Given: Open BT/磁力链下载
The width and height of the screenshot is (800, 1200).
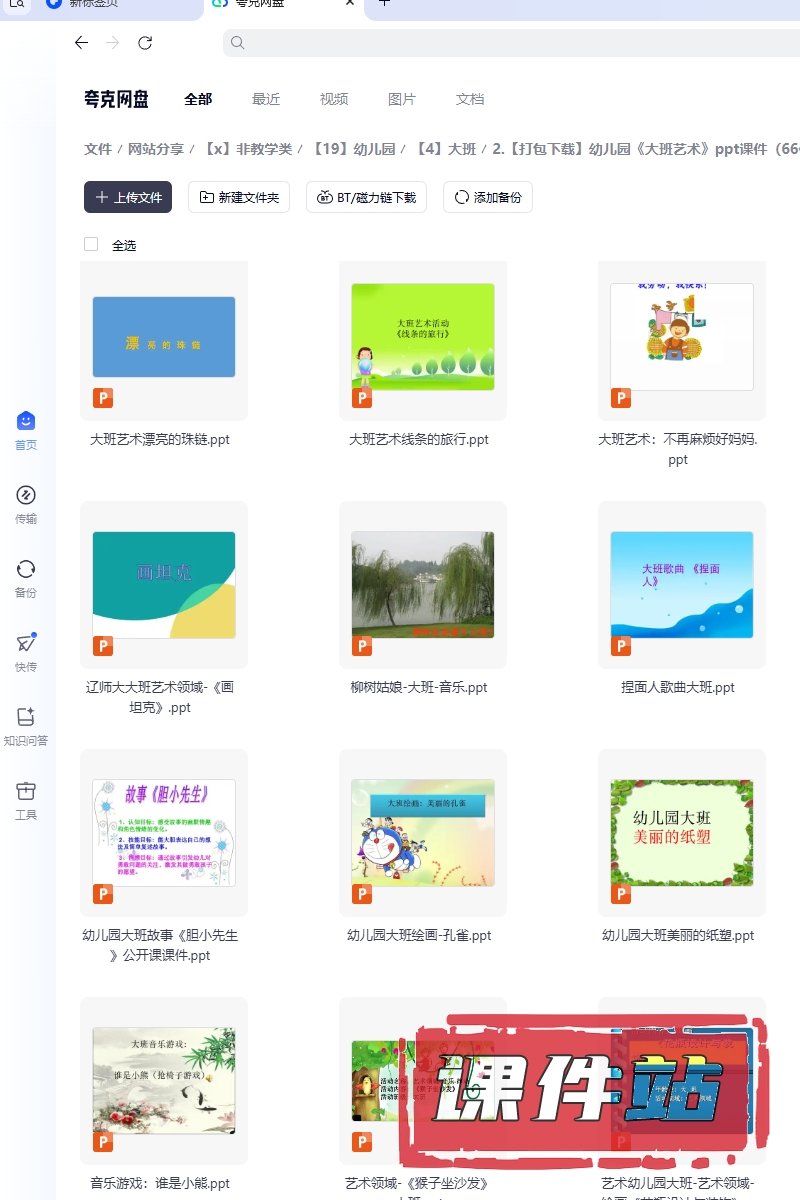Looking at the screenshot, I should [x=366, y=197].
